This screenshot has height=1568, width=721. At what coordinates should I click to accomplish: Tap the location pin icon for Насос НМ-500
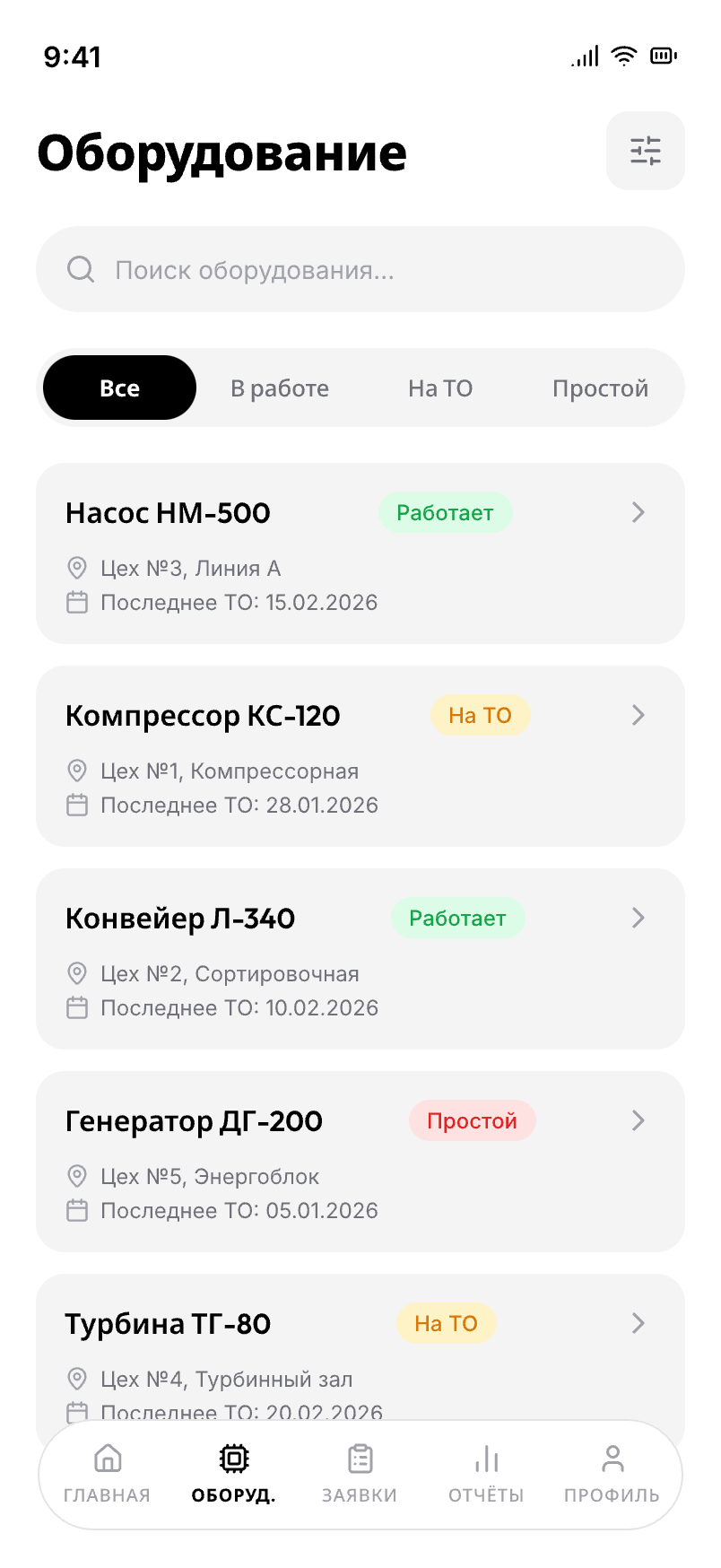point(76,568)
